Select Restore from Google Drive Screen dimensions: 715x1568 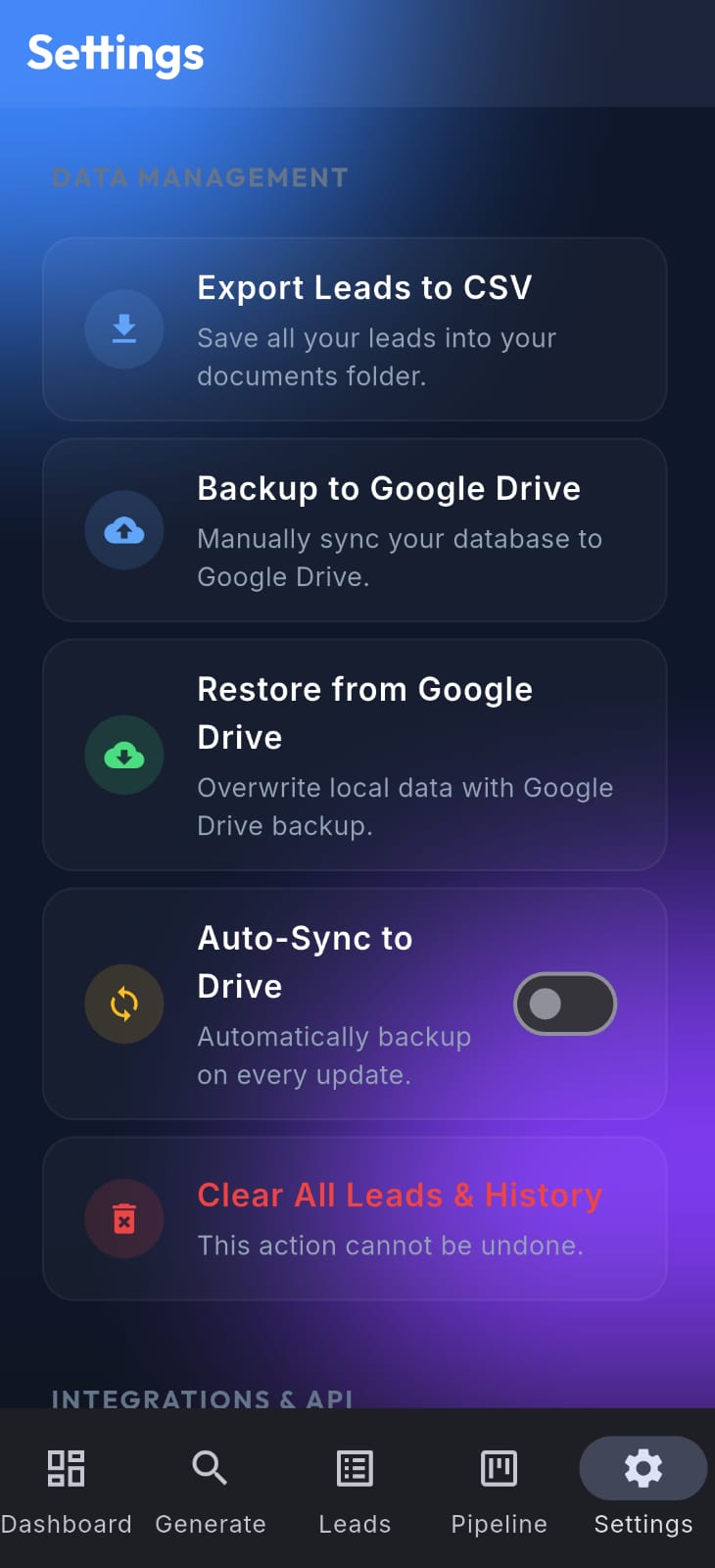click(x=355, y=755)
